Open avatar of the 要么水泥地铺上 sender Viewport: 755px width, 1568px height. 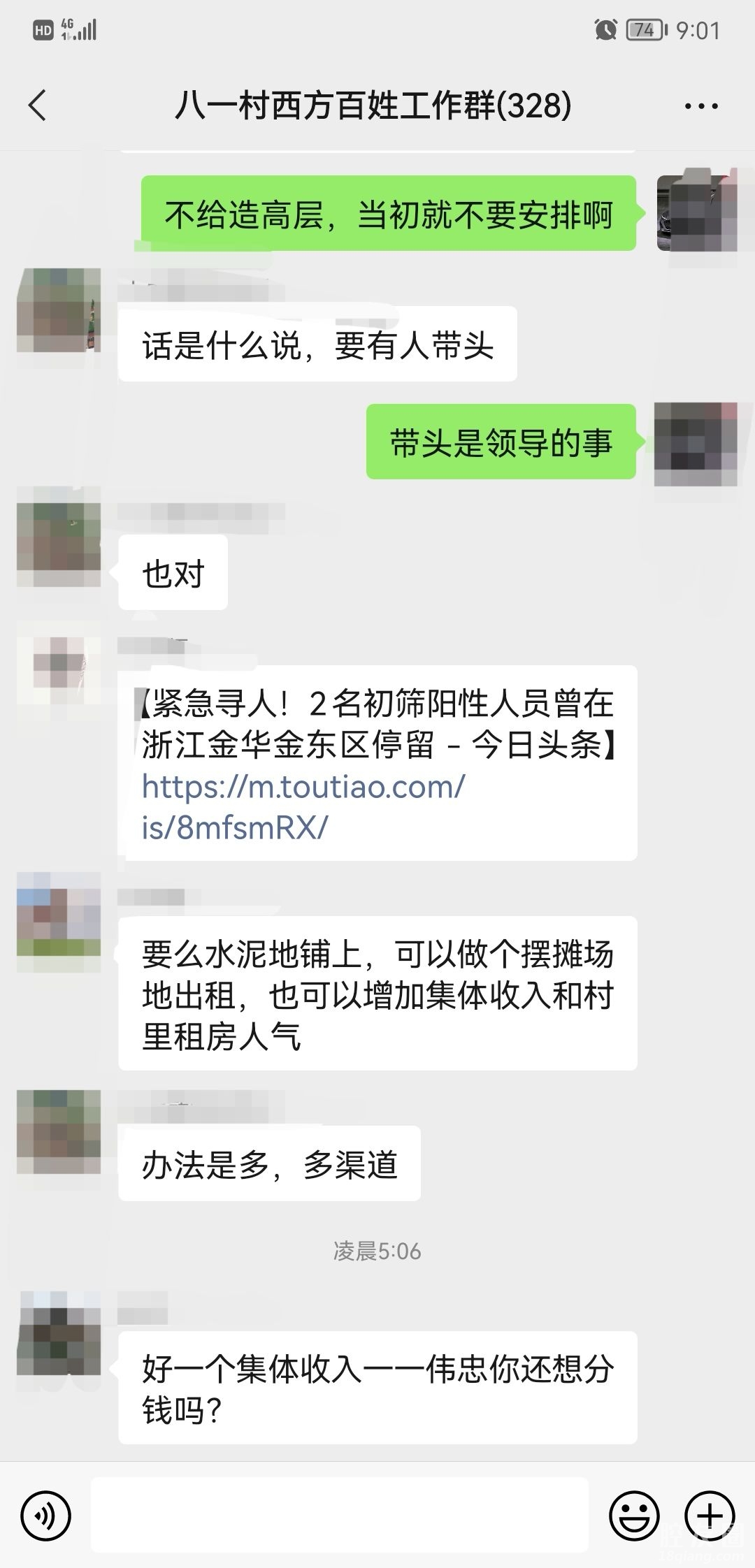(x=59, y=921)
